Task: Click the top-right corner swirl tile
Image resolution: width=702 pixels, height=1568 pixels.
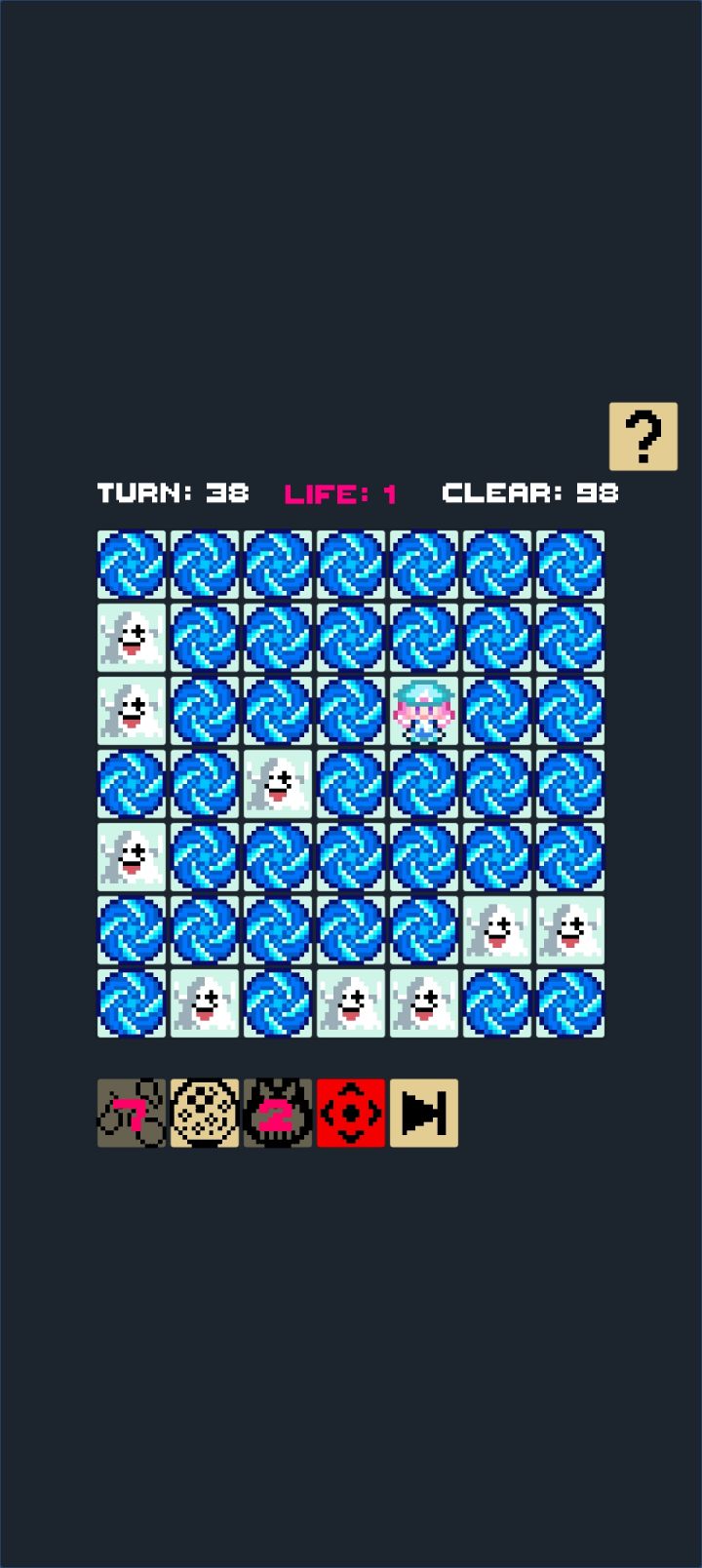Action: pos(570,566)
